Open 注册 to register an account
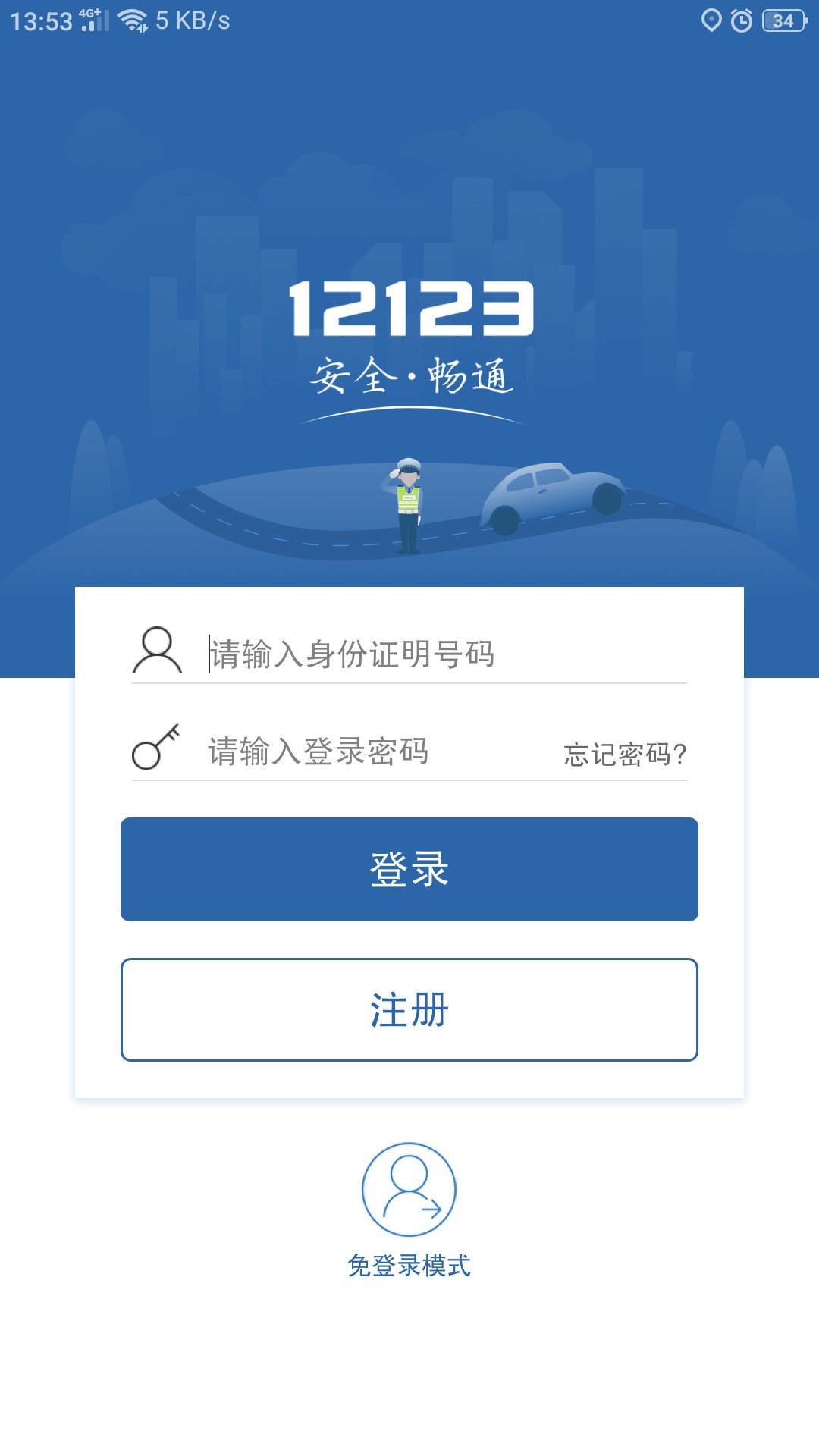 409,1009
